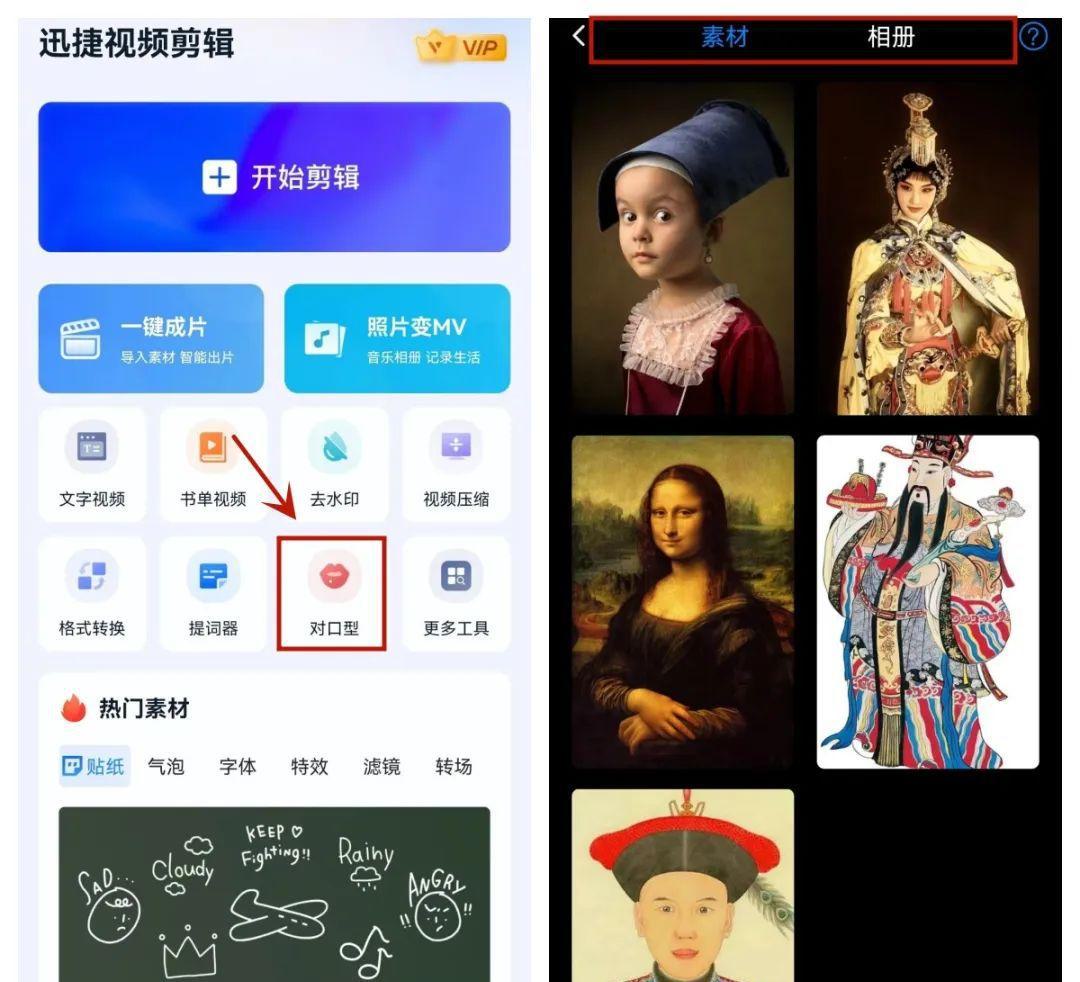Open 一键成片 smart editing
The width and height of the screenshot is (1080, 982).
[x=151, y=338]
